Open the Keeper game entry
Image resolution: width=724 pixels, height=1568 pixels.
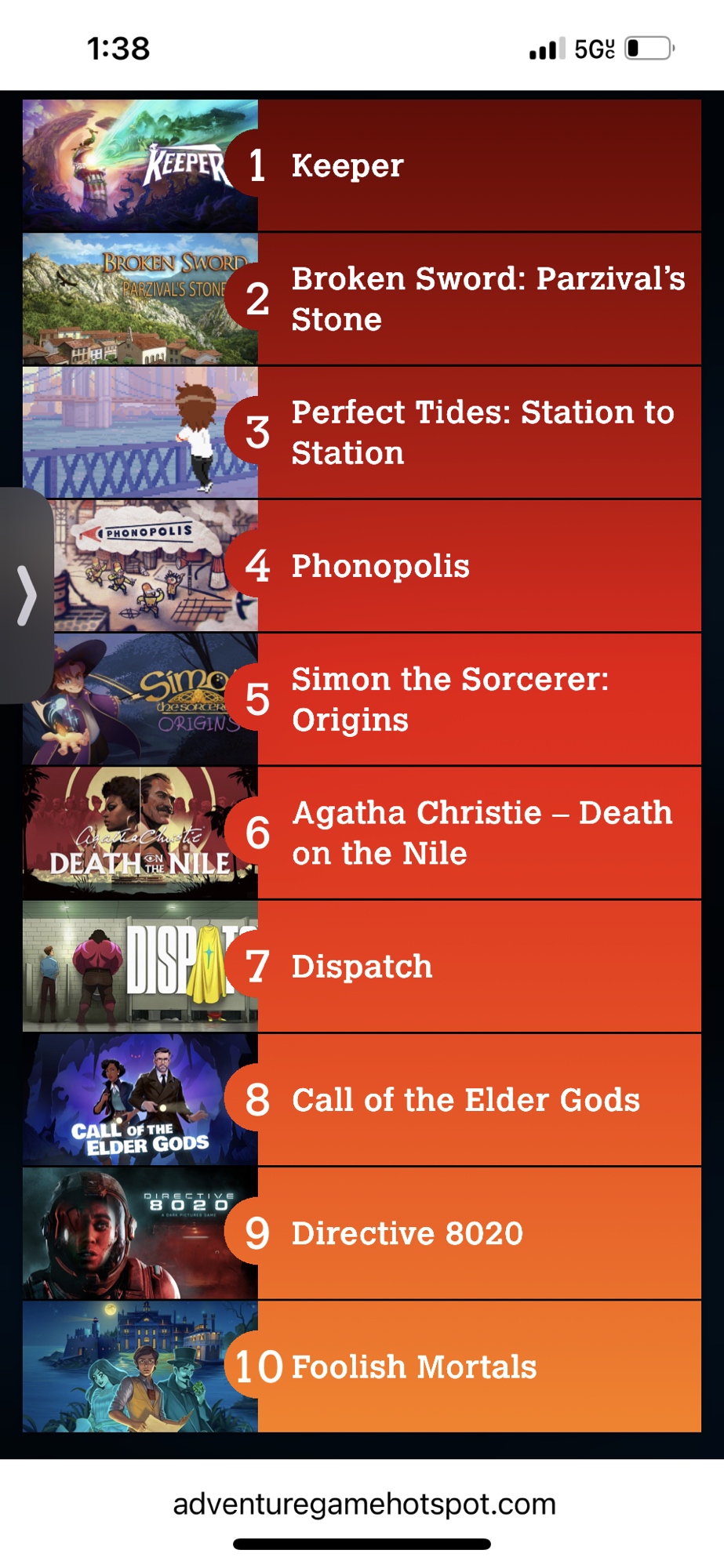[x=347, y=166]
